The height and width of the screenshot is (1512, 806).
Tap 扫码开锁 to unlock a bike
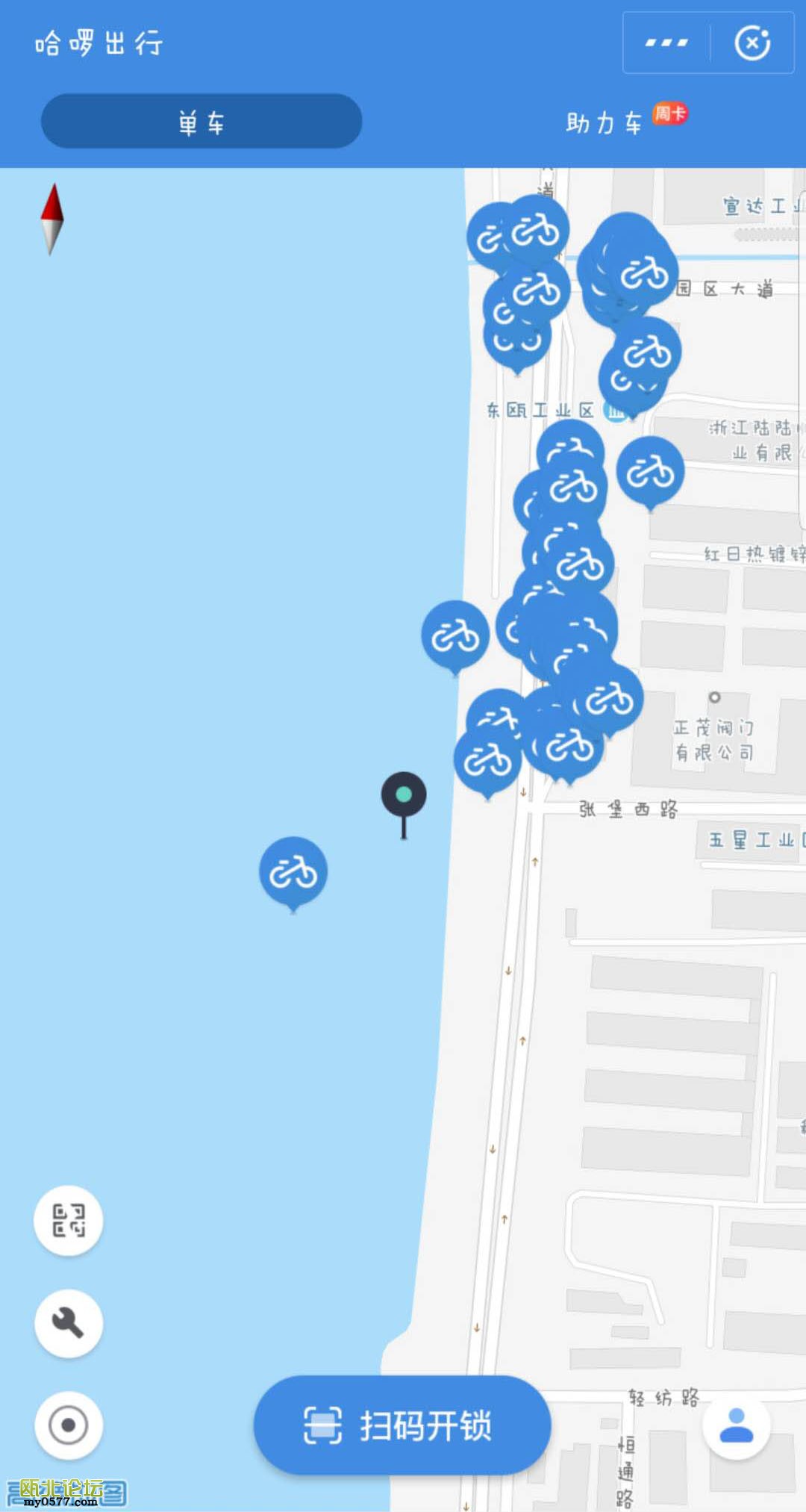pos(402,1425)
